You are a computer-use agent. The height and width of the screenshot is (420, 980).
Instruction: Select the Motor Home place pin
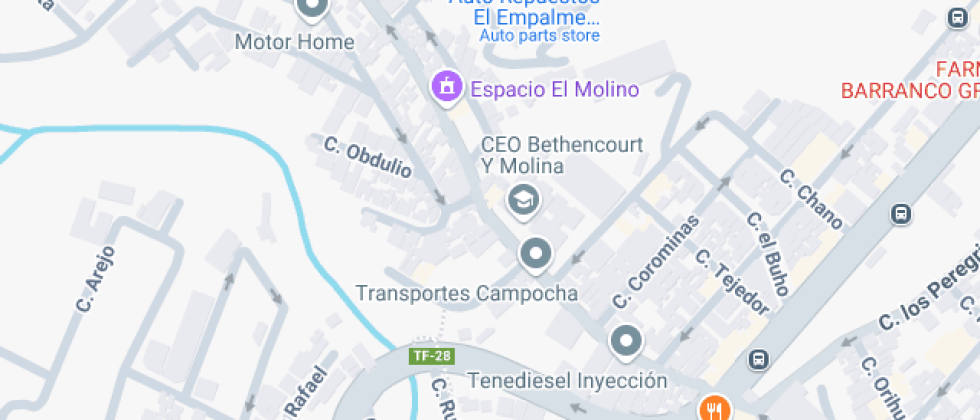pyautogui.click(x=312, y=8)
